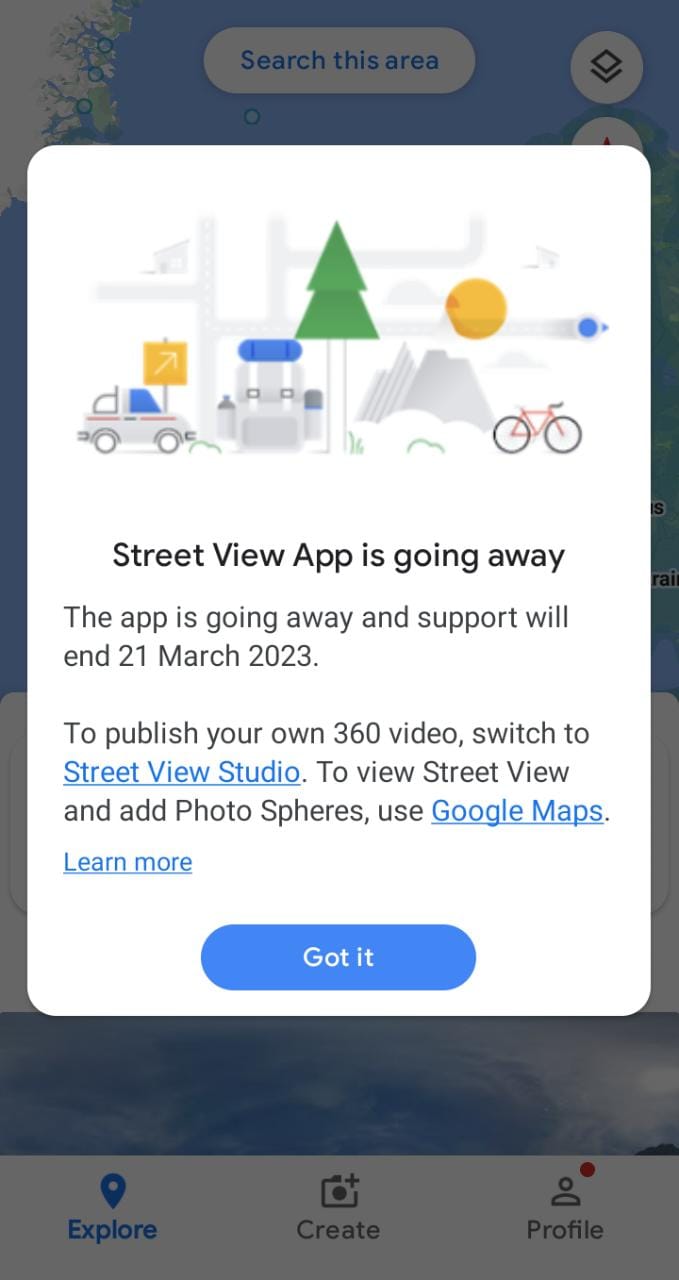The height and width of the screenshot is (1280, 679).
Task: Open the map layers icon
Action: (606, 67)
